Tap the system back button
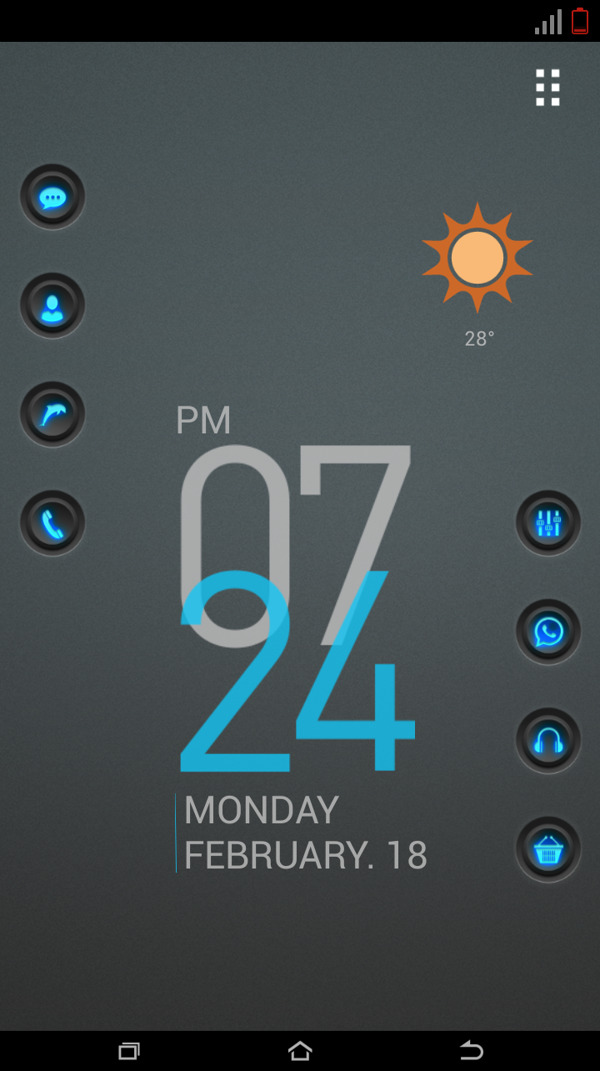Screen dimensions: 600x1071 pyautogui.click(x=471, y=1050)
